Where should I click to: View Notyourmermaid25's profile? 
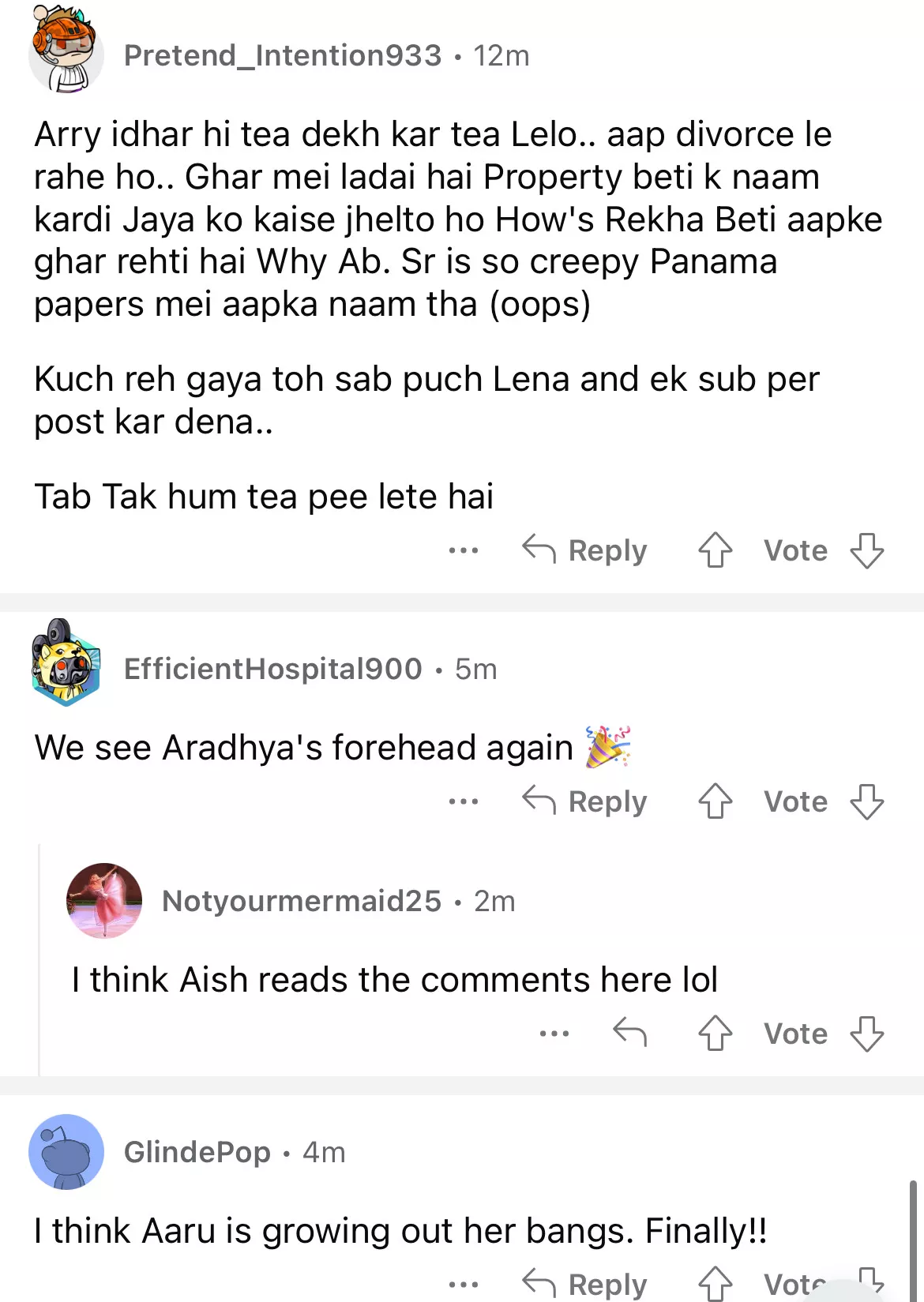pos(301,901)
